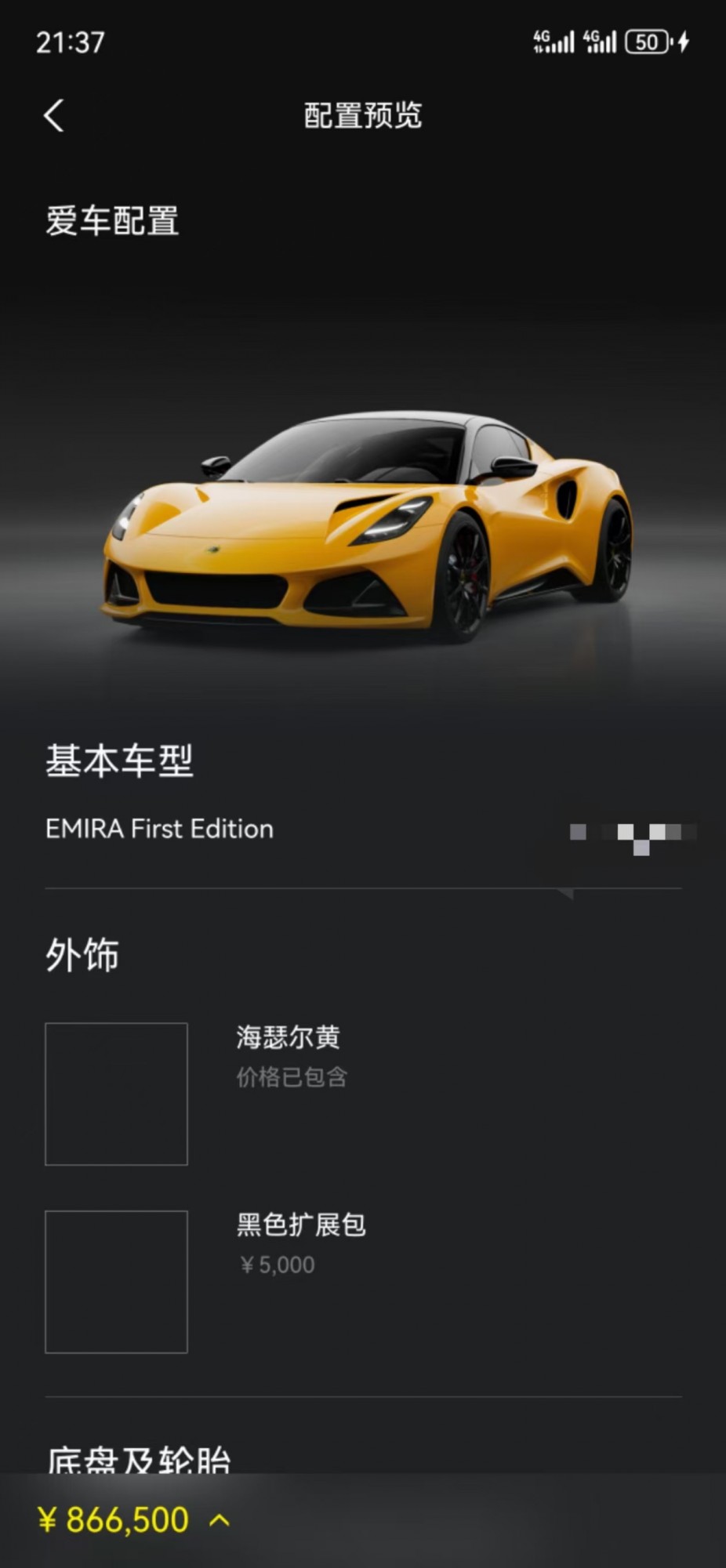Go back from 配置预览 screen
This screenshot has height=1568, width=726.
coord(53,116)
